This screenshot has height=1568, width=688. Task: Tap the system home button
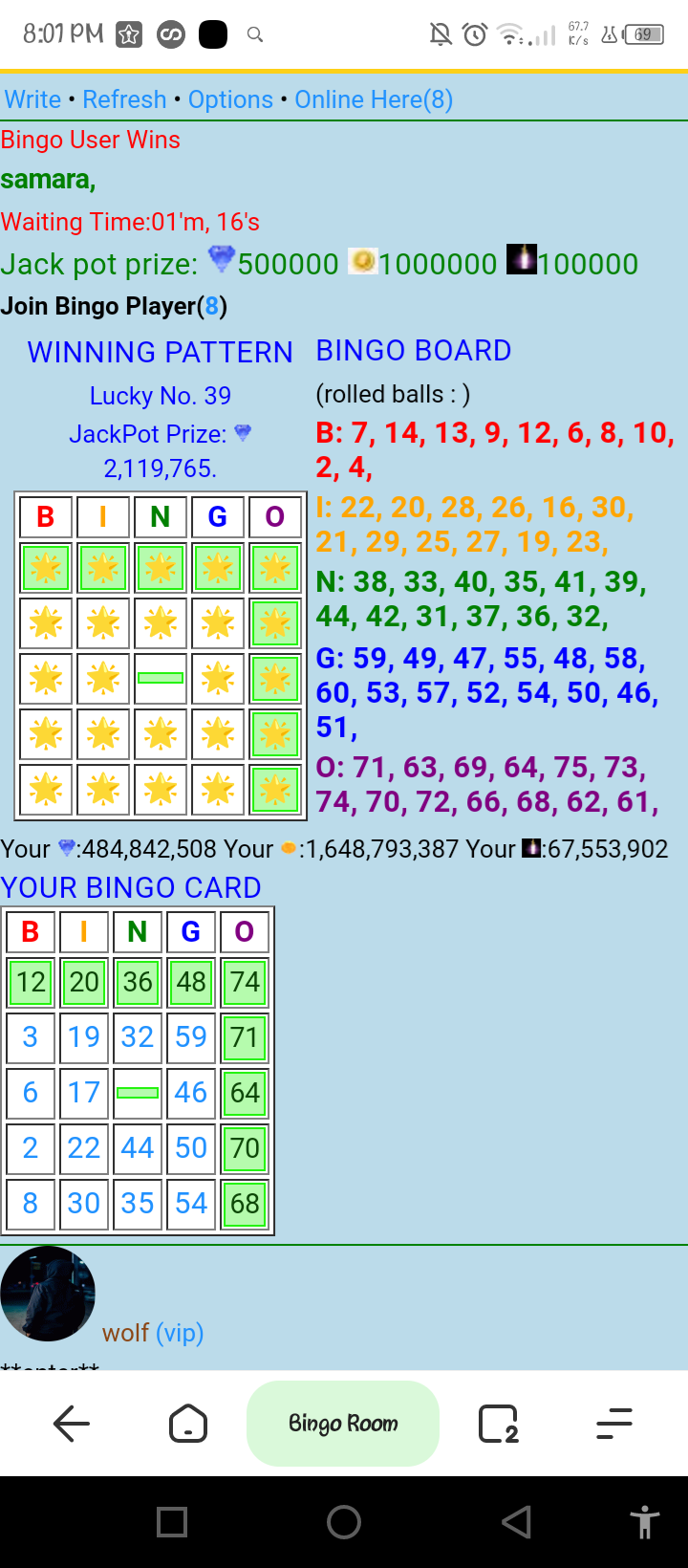tap(344, 1522)
